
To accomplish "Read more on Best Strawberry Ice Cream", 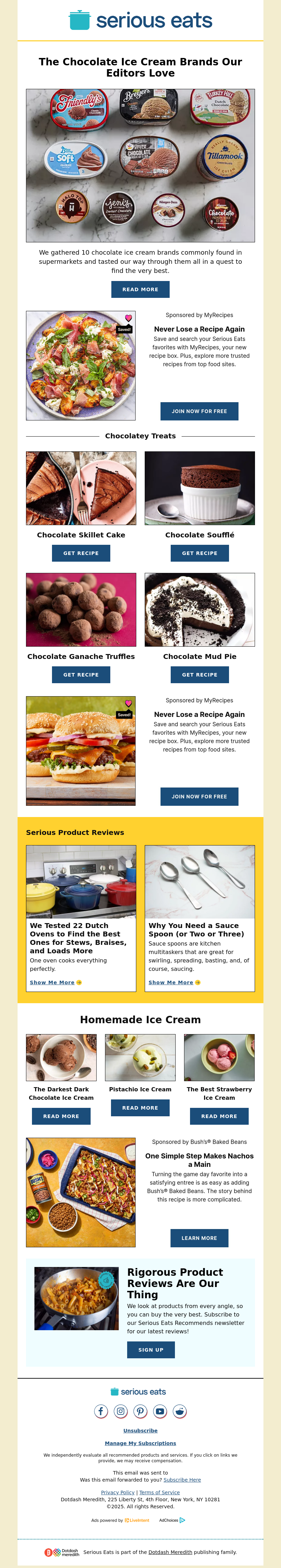I will click(219, 1116).
